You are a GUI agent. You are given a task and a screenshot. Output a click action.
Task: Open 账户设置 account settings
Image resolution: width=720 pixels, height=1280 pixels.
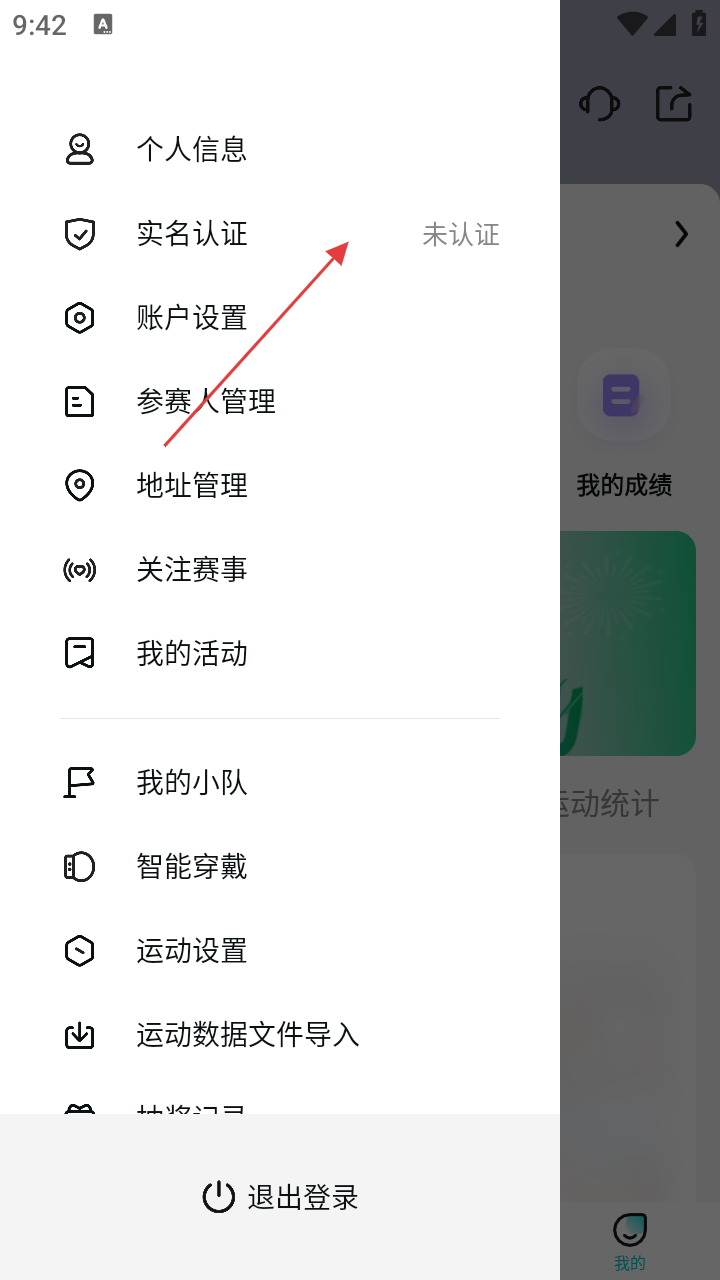click(x=191, y=318)
